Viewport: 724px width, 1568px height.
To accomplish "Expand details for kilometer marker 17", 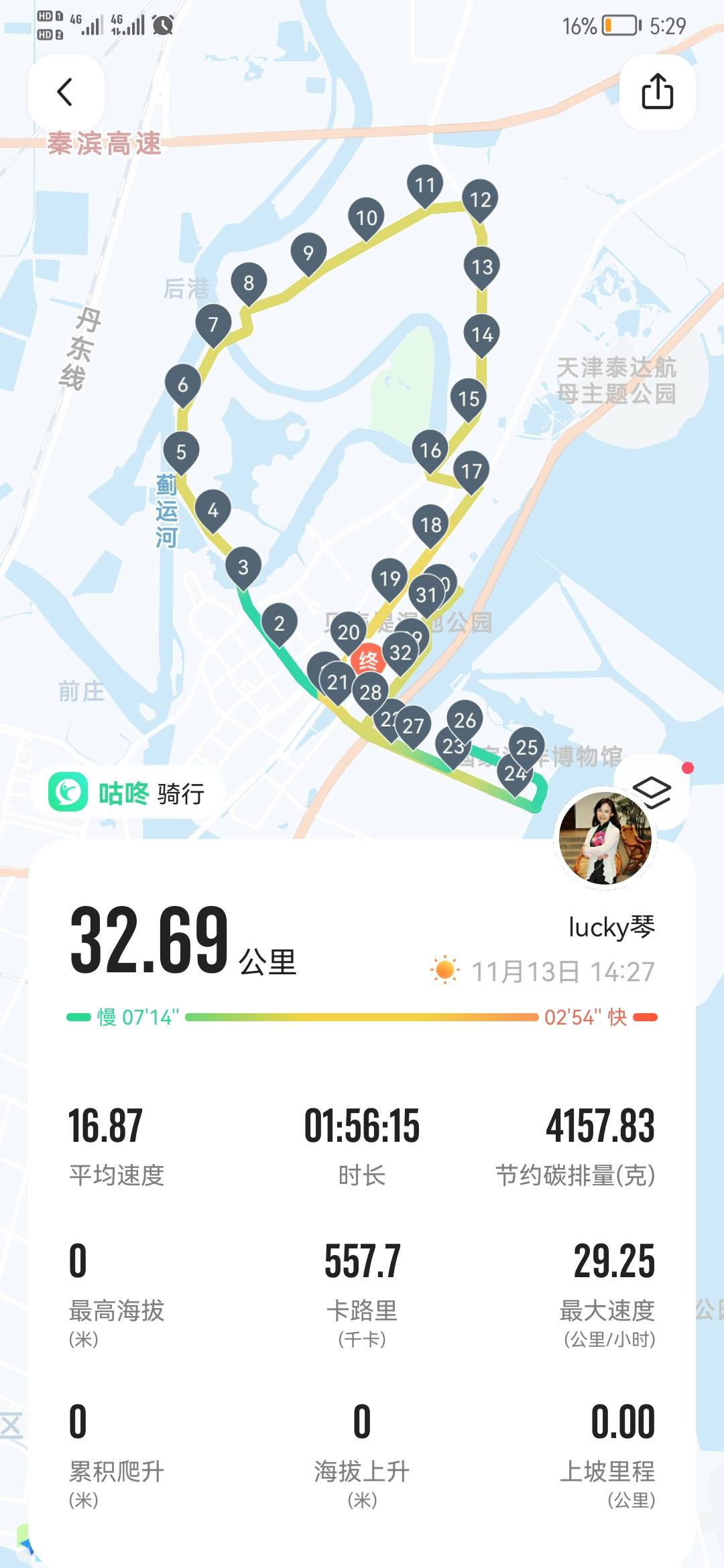I will [x=471, y=470].
